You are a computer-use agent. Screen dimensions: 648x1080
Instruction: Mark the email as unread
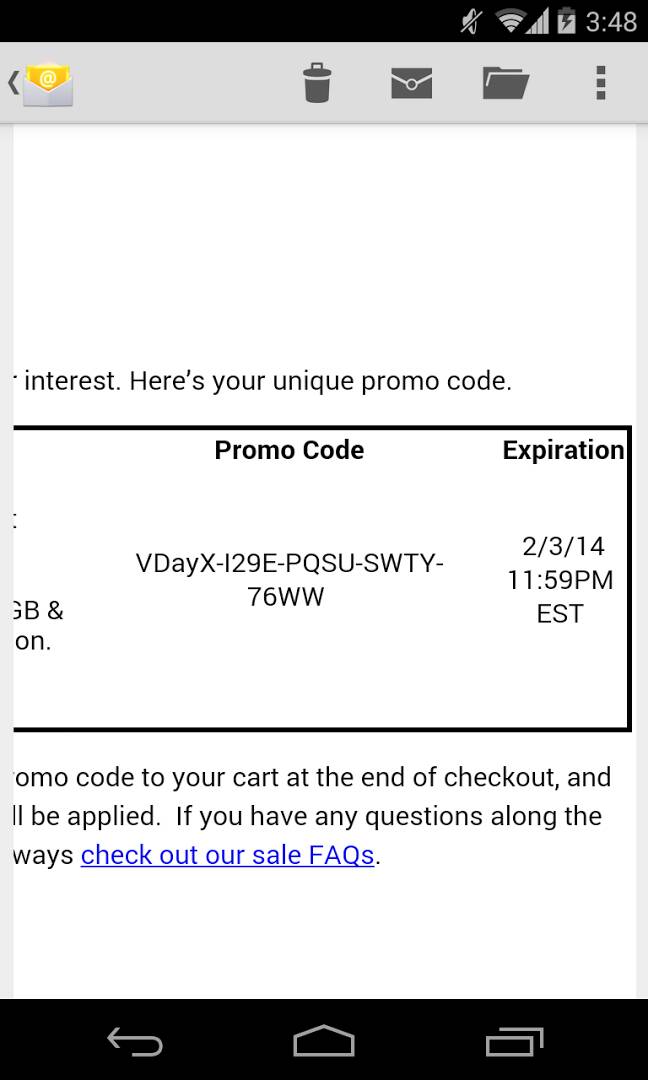pos(411,83)
